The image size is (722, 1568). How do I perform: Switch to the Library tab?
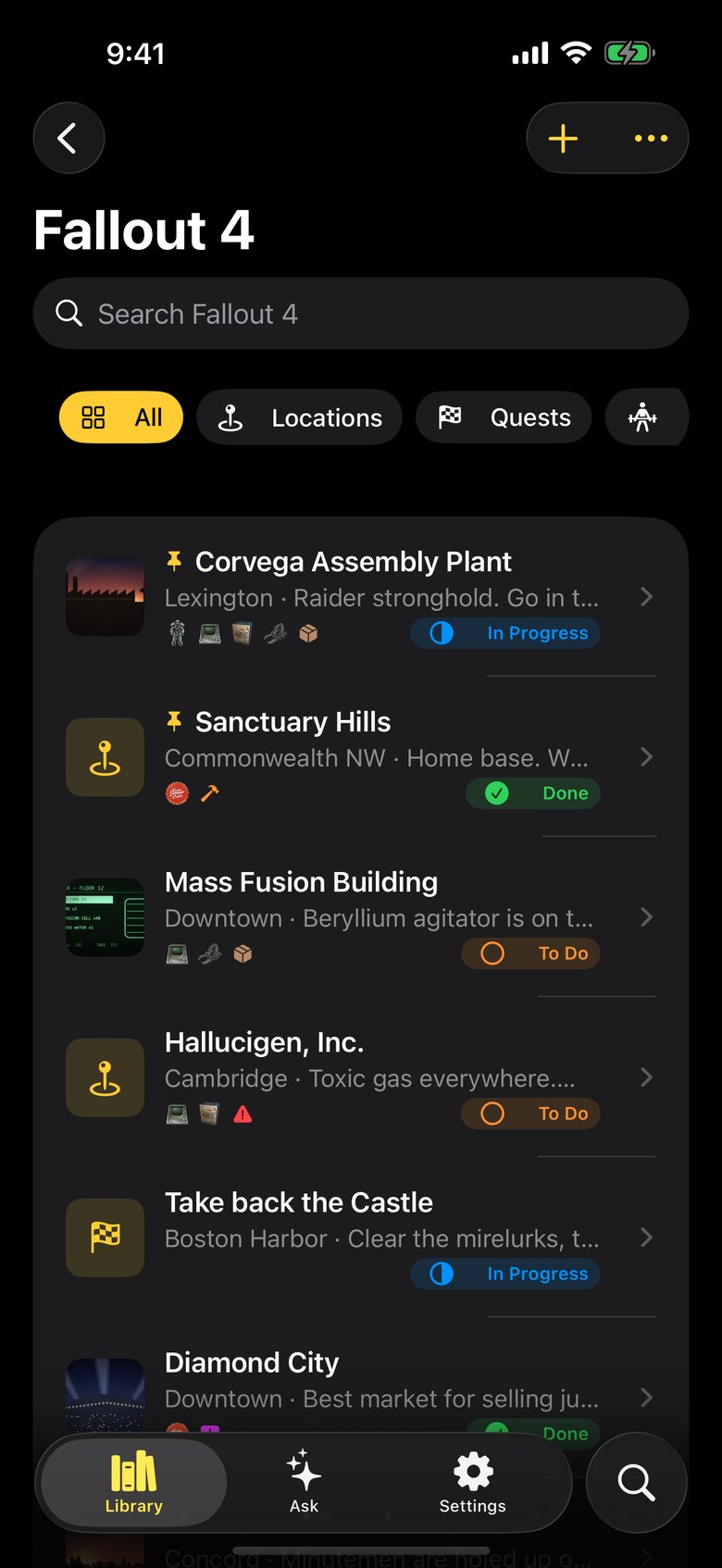pyautogui.click(x=134, y=1482)
